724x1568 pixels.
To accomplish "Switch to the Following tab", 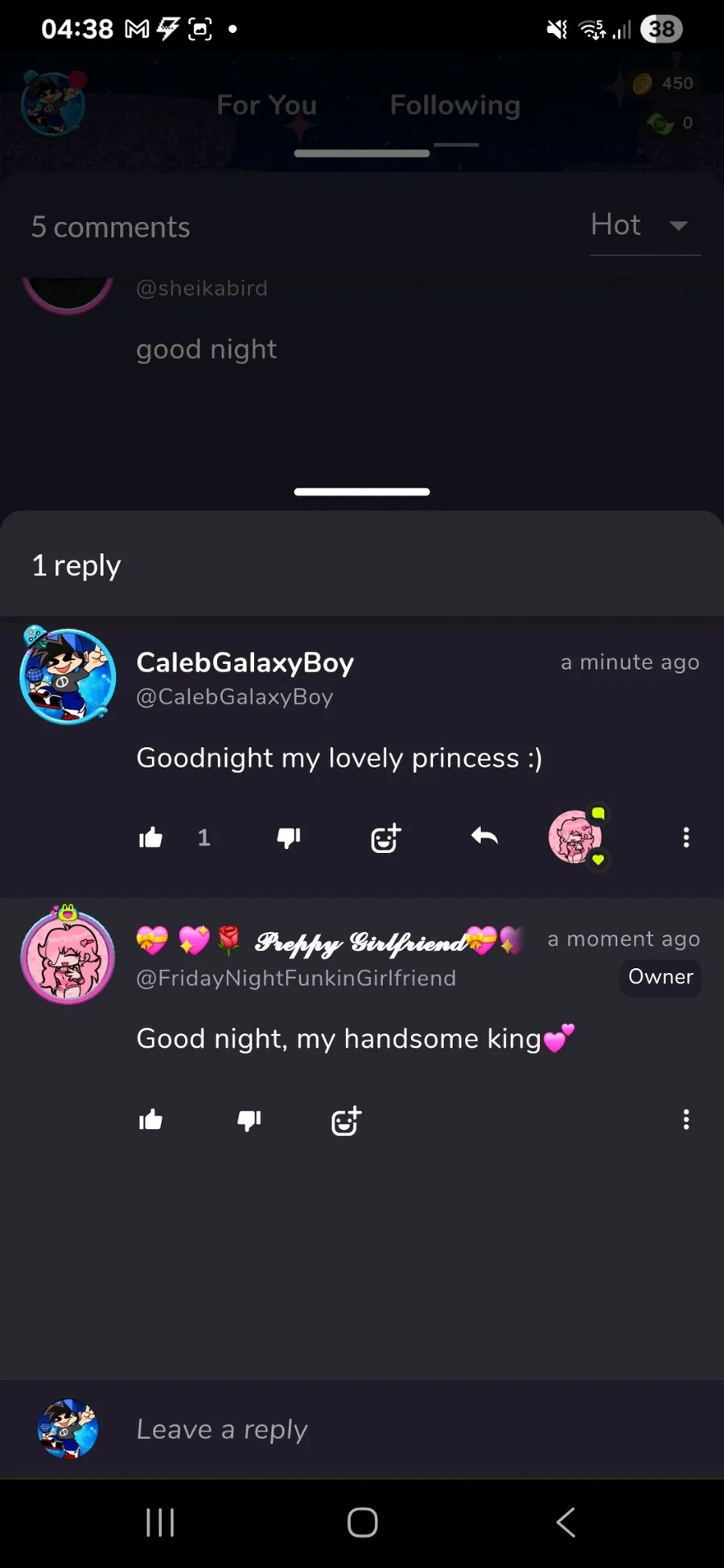I will pos(455,105).
